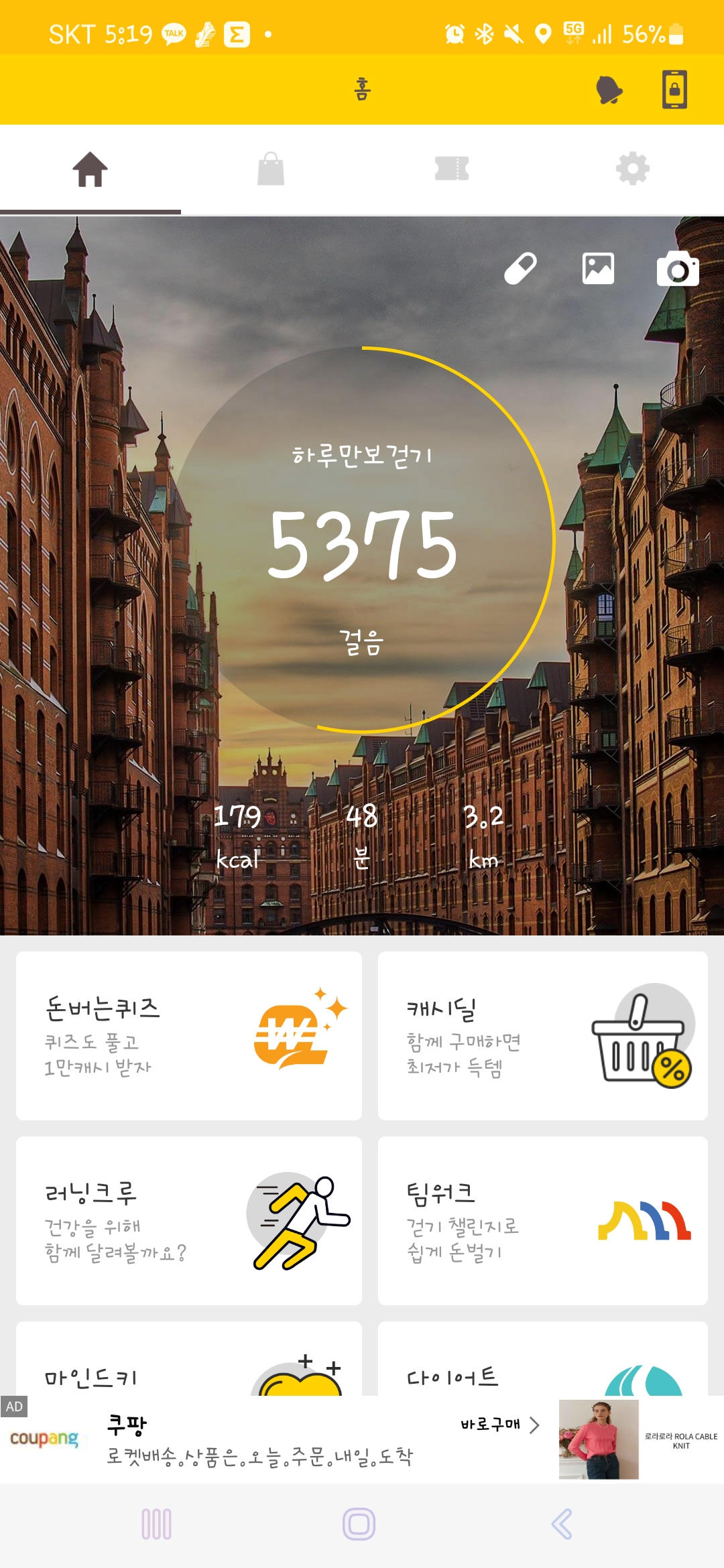Switch to the settings gear tab

pos(633,170)
